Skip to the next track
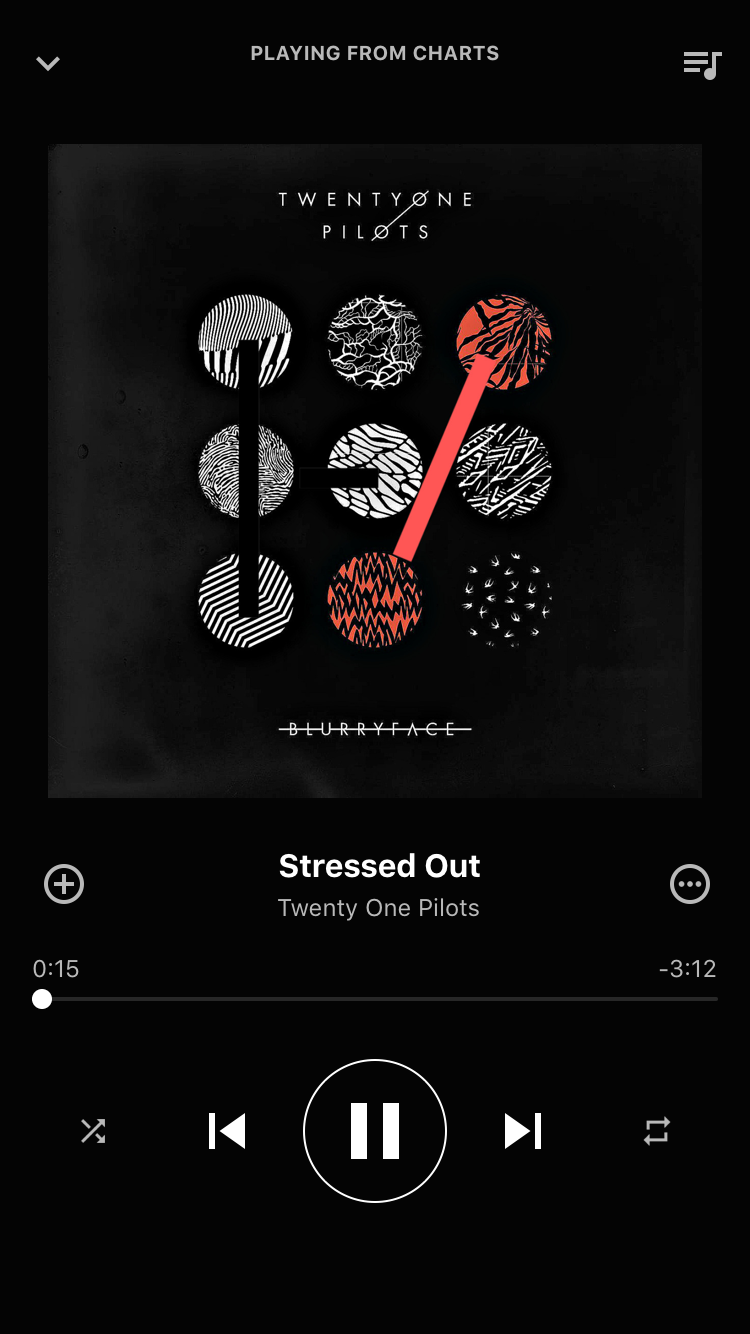This screenshot has width=750, height=1334. pyautogui.click(x=522, y=1131)
